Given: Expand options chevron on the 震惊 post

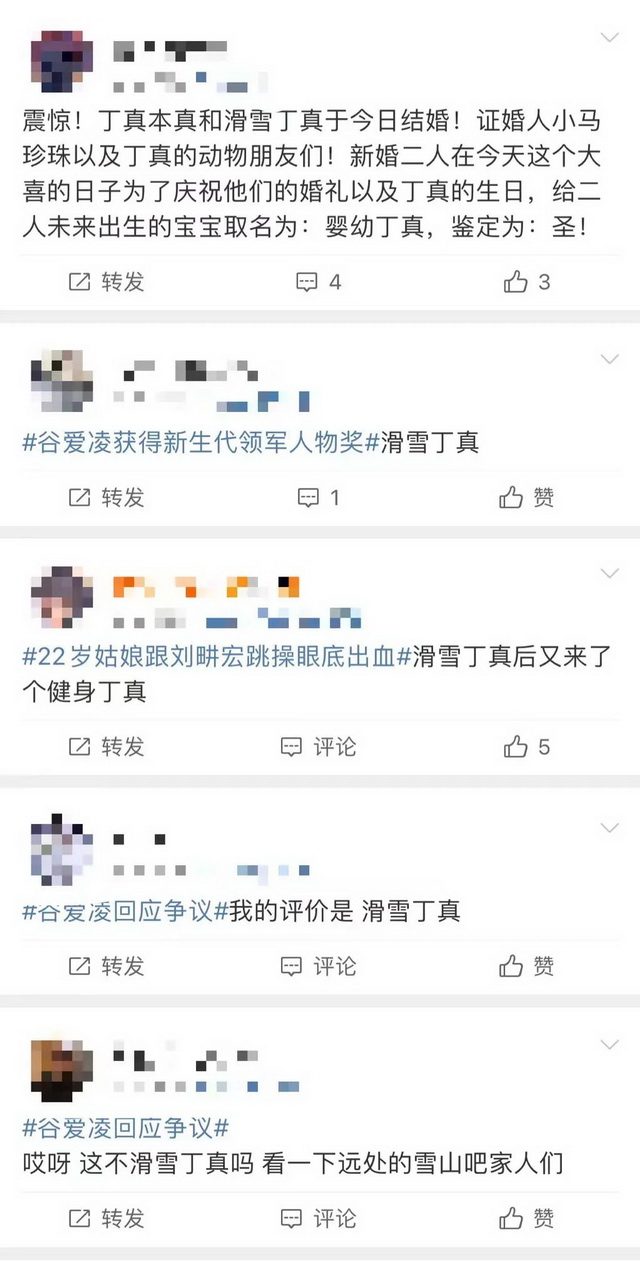Looking at the screenshot, I should point(609,38).
